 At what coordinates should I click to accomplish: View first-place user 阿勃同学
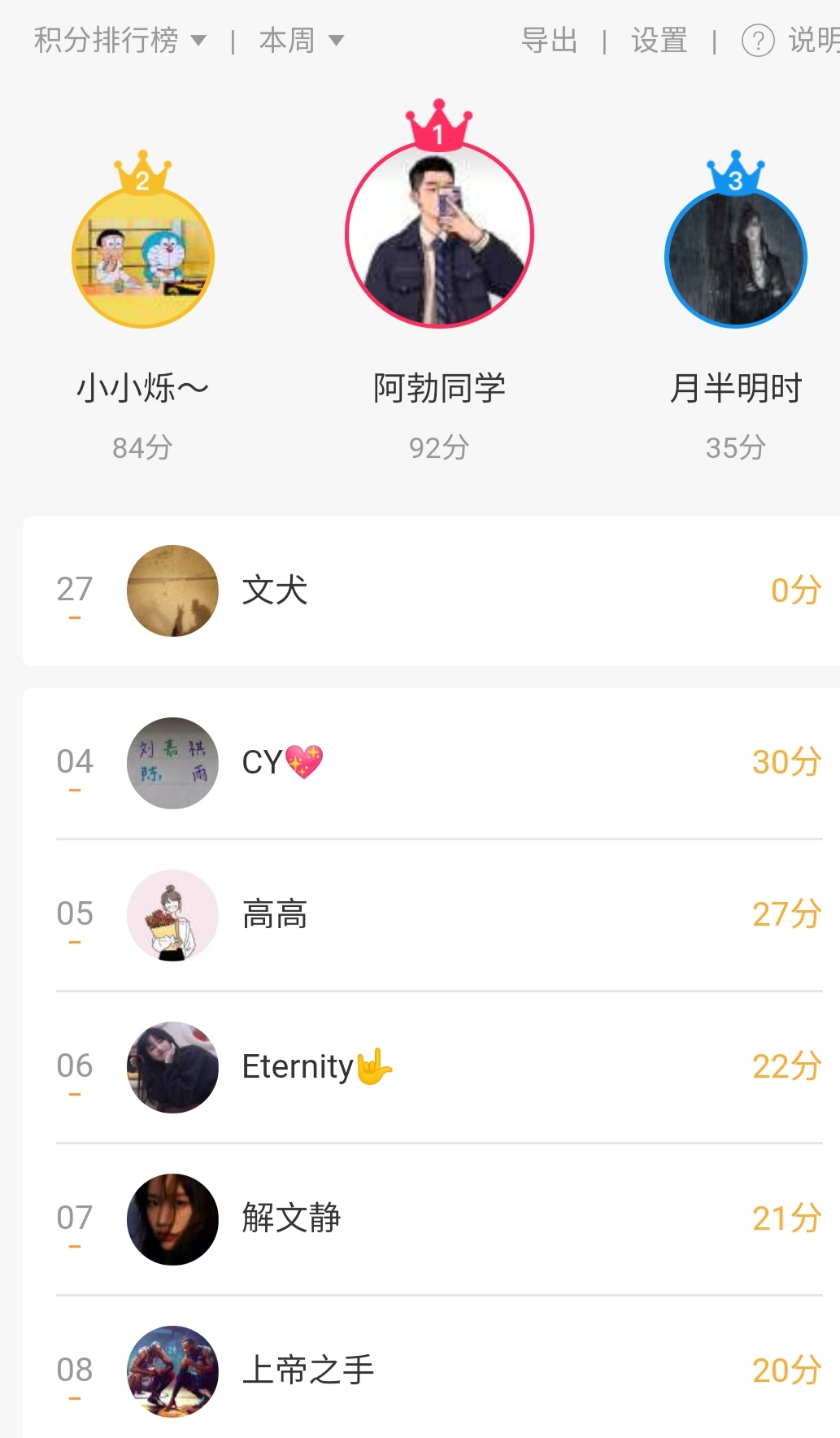[439, 236]
